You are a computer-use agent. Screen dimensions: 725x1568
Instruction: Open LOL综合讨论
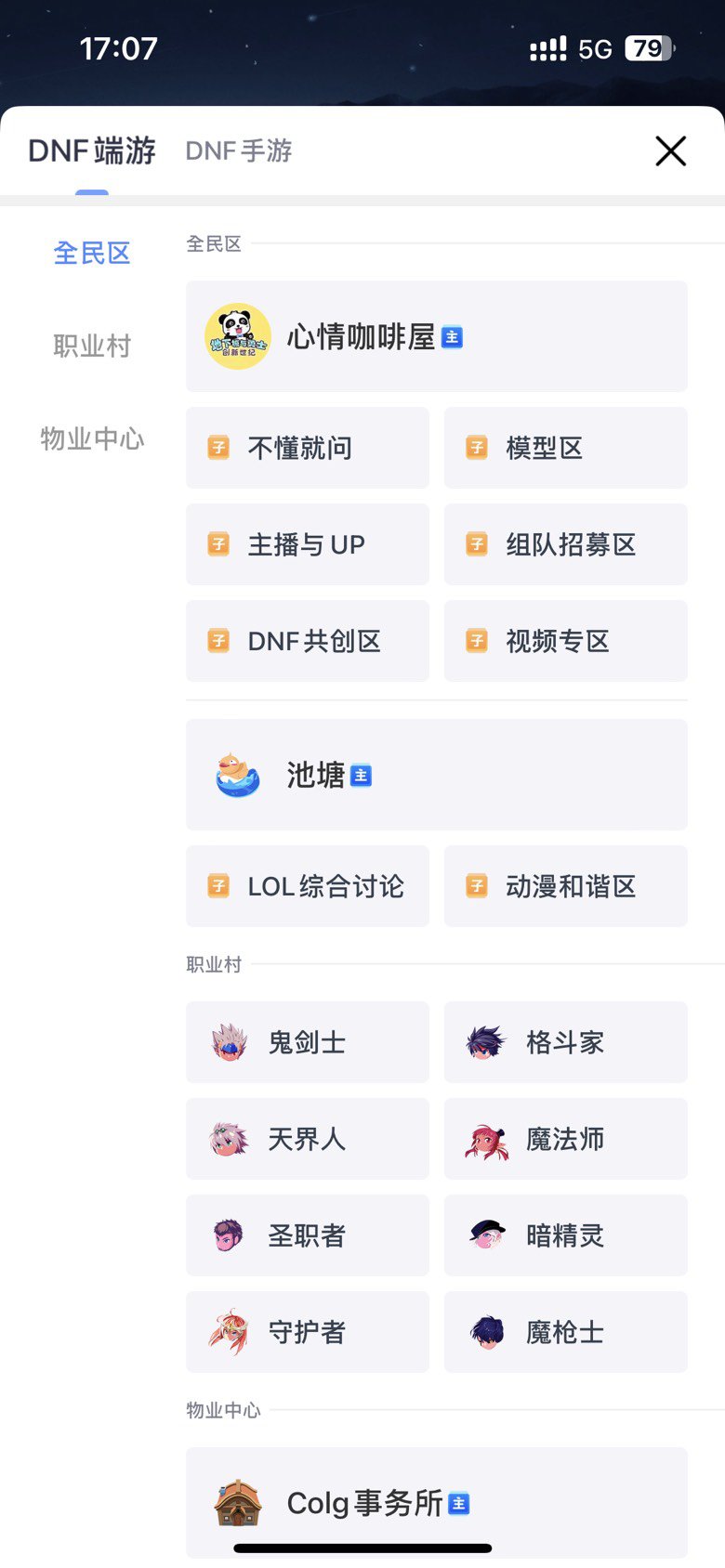coord(308,886)
